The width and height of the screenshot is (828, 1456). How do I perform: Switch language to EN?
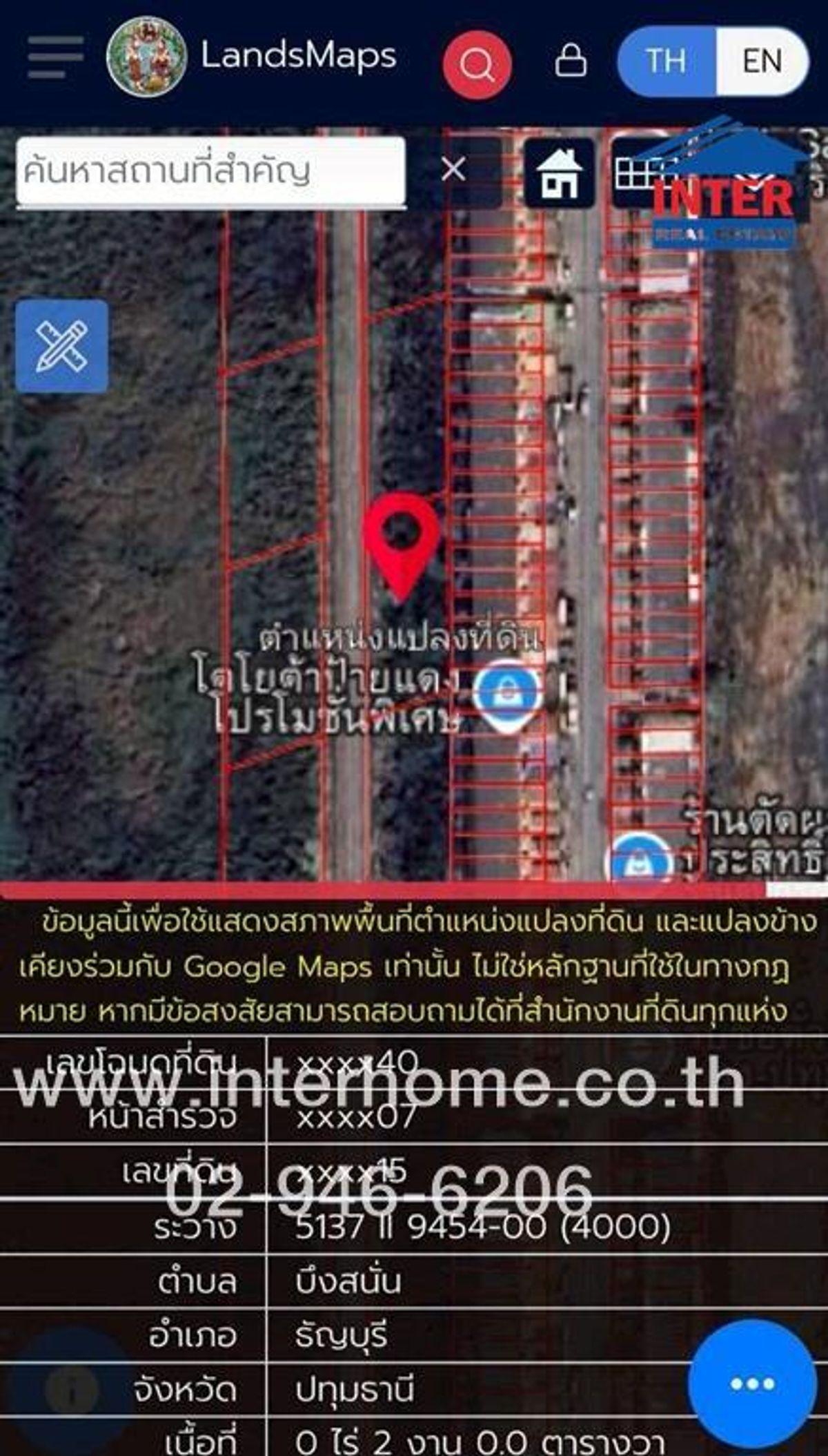pyautogui.click(x=762, y=61)
